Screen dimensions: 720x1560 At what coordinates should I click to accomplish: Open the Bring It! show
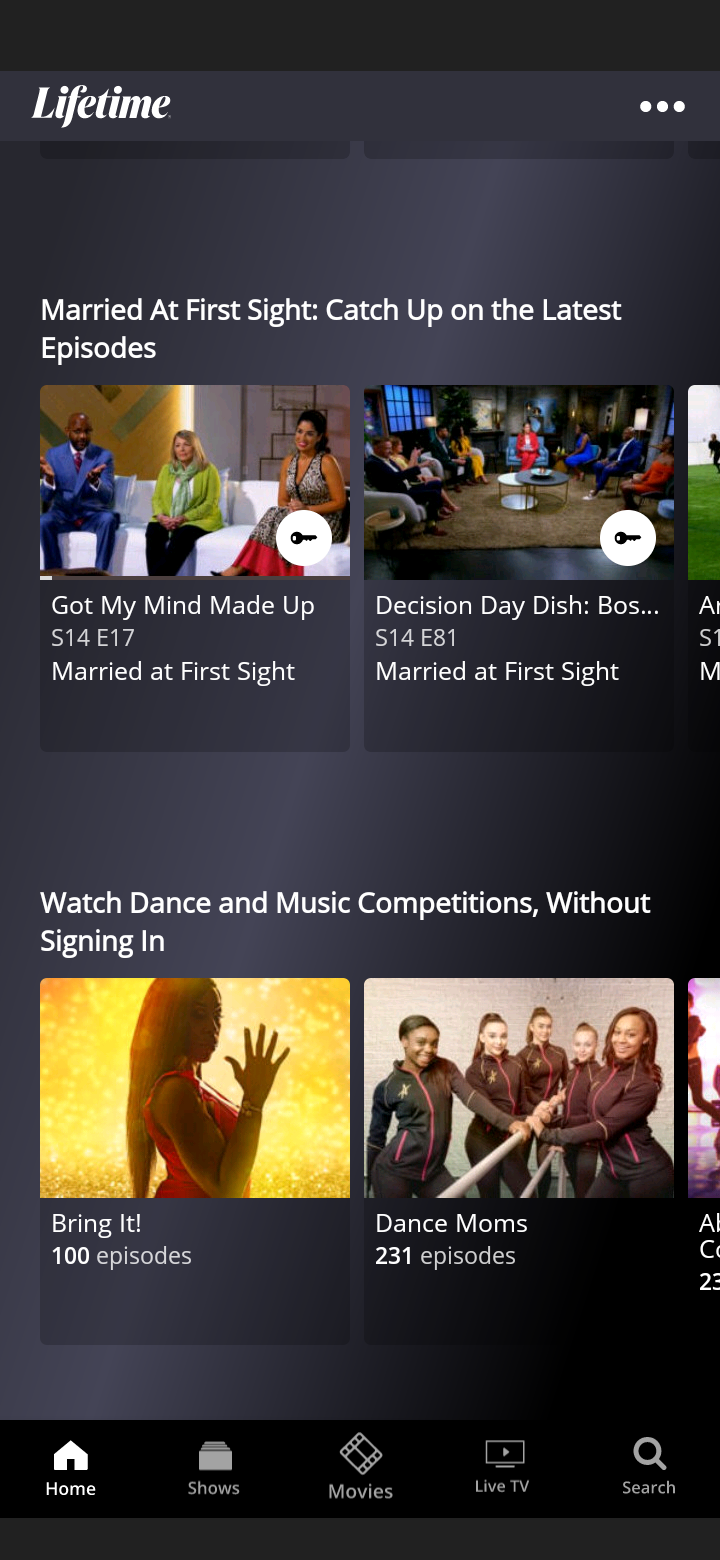tap(195, 1160)
